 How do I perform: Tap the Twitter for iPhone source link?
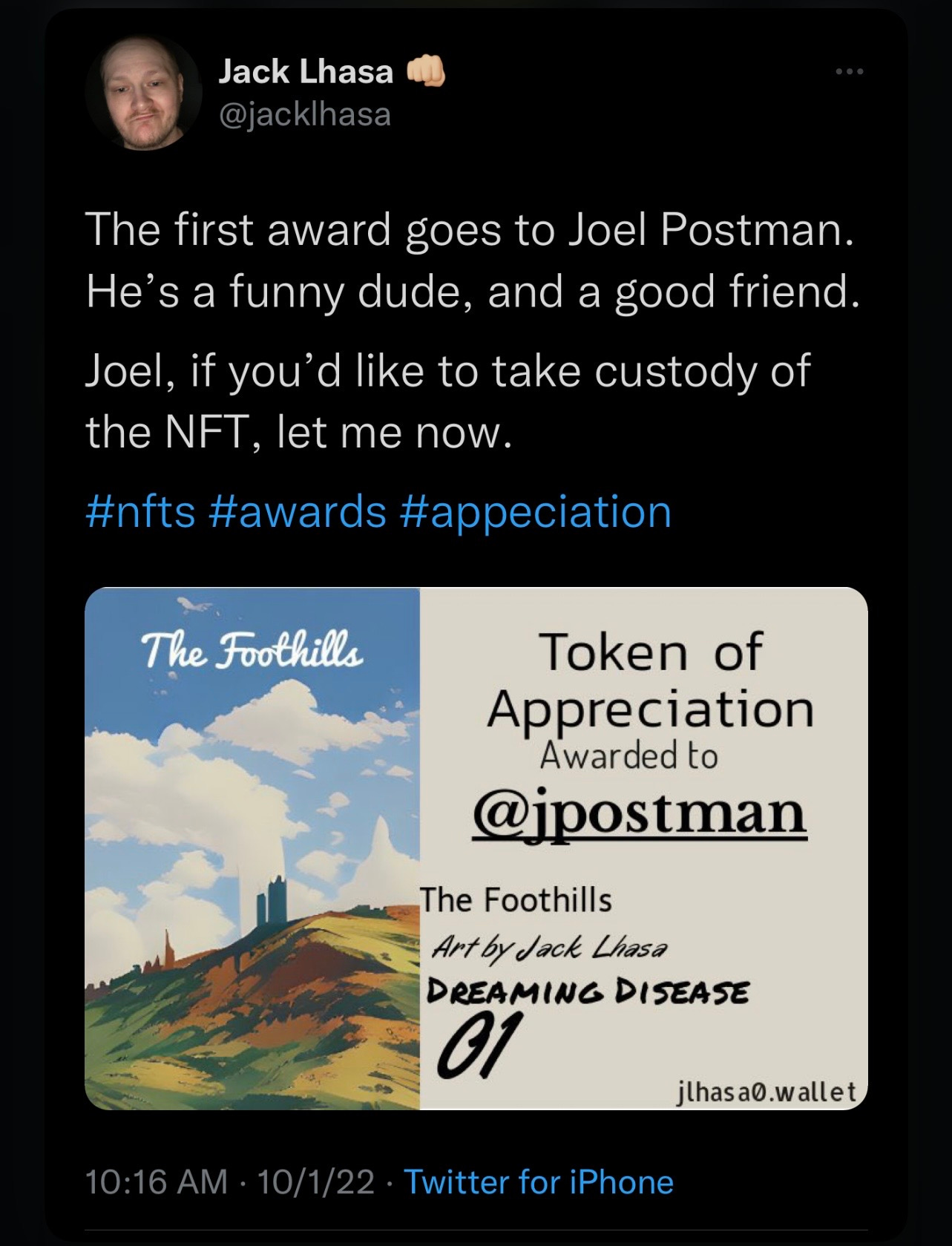pos(538,1182)
